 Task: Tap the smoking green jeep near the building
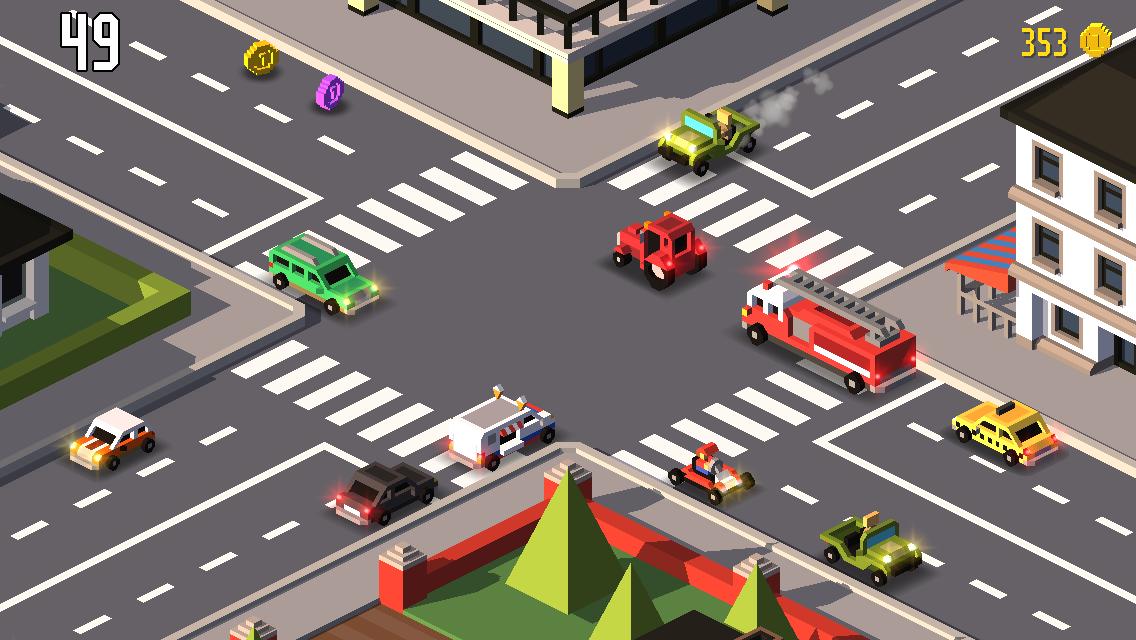click(707, 136)
